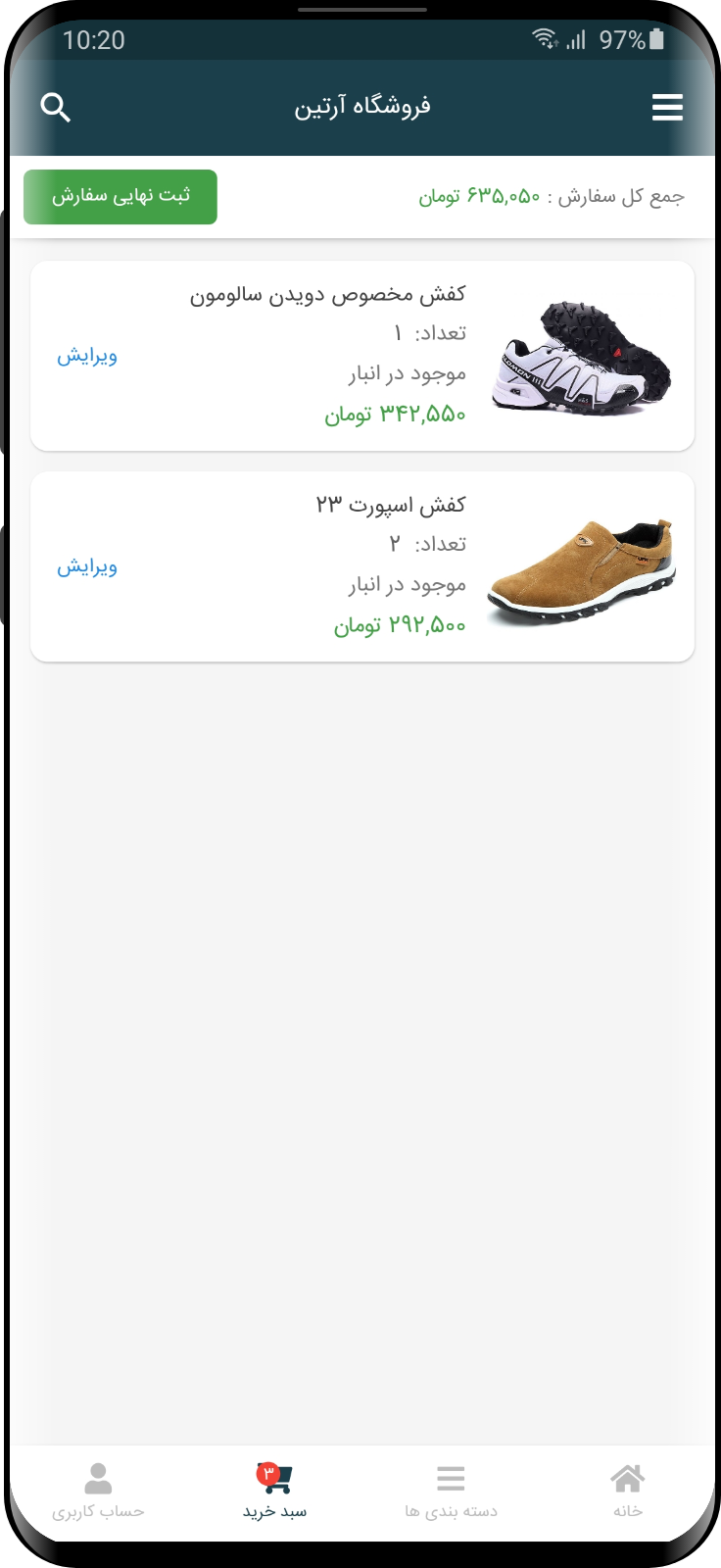The width and height of the screenshot is (721, 1568).
Task: Switch to the دسته بندی ها tab
Action: [x=451, y=1492]
